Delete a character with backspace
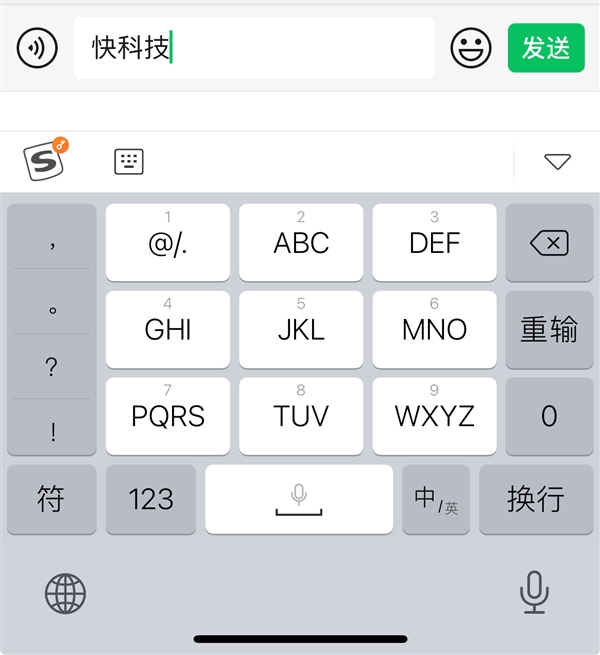600x655 pixels. (549, 243)
